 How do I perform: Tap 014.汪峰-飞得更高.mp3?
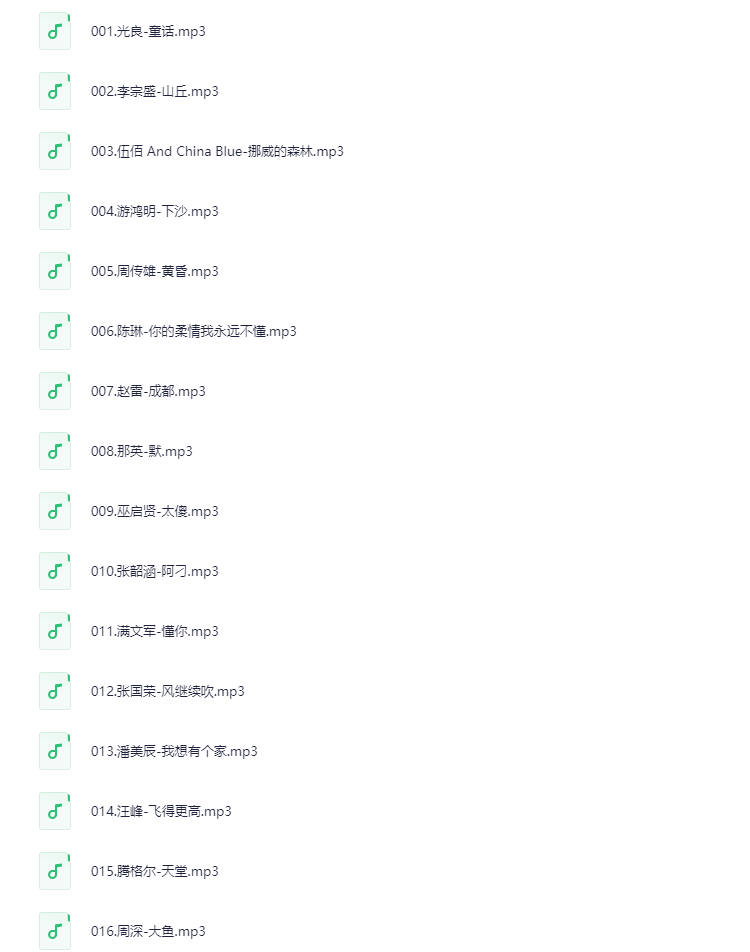[161, 811]
